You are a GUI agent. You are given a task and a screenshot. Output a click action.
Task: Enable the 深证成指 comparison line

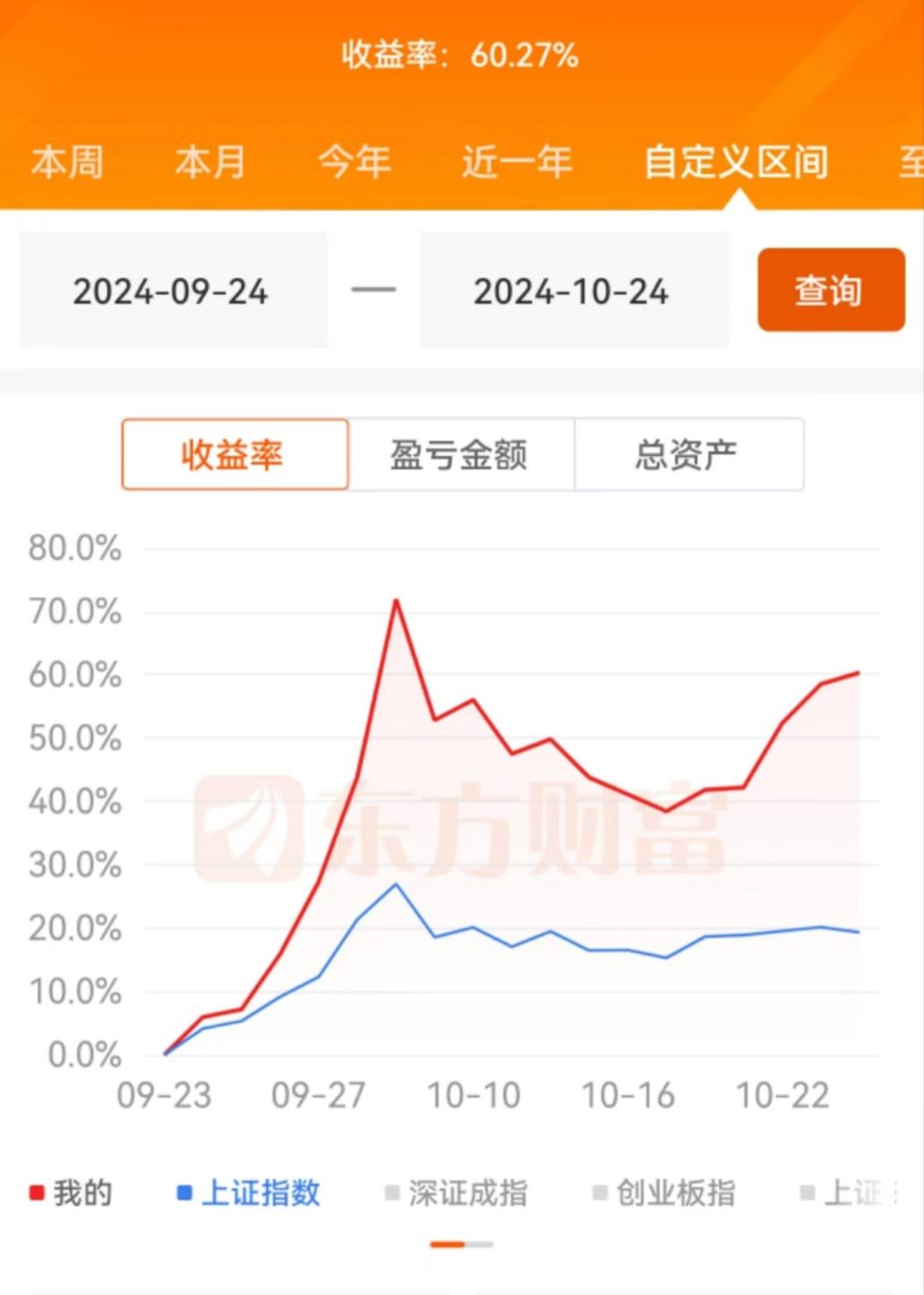458,1193
